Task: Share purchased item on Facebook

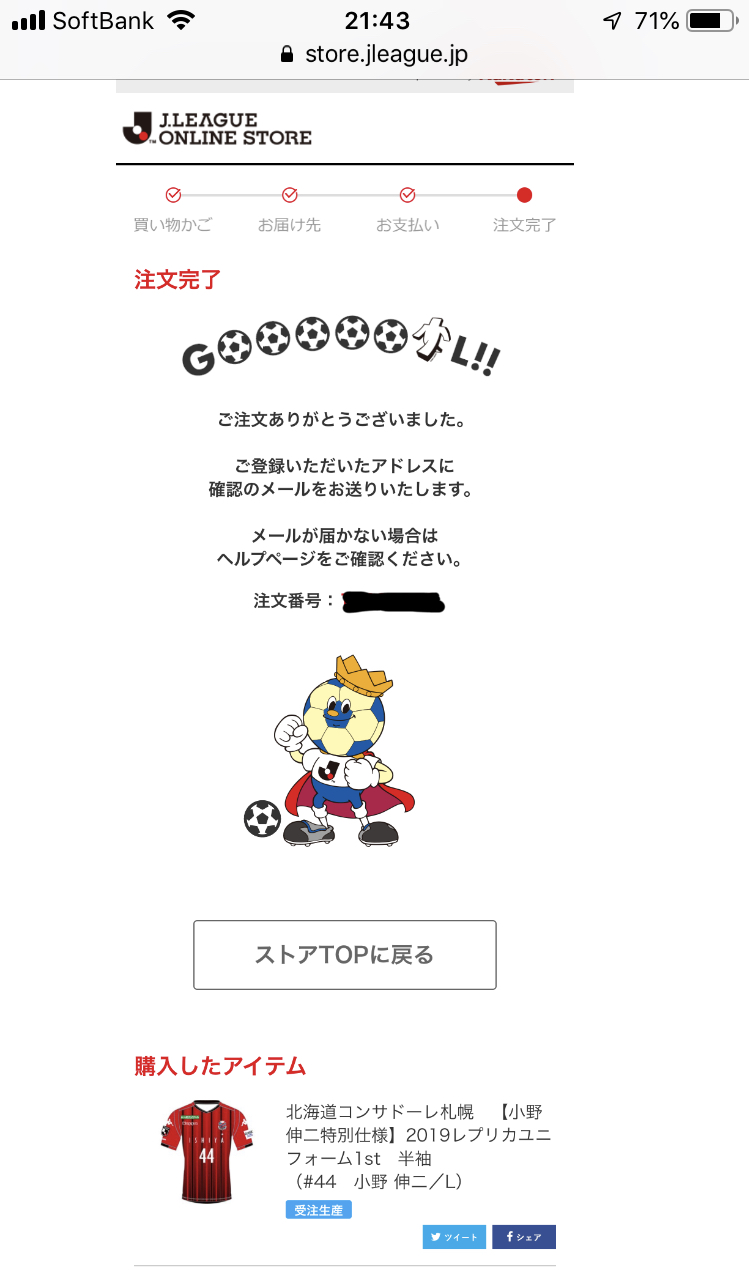Action: click(x=523, y=1237)
